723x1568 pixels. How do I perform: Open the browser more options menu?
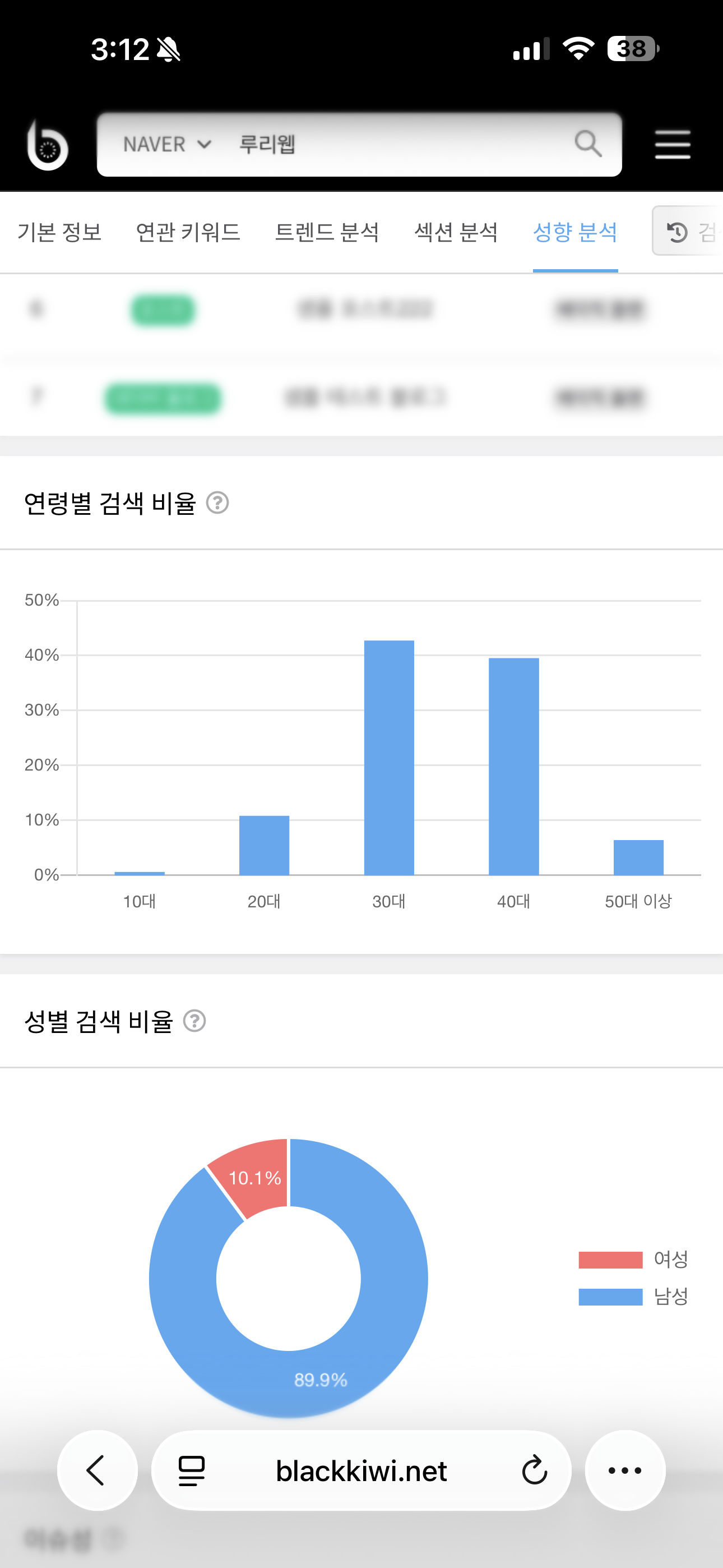pos(625,1470)
